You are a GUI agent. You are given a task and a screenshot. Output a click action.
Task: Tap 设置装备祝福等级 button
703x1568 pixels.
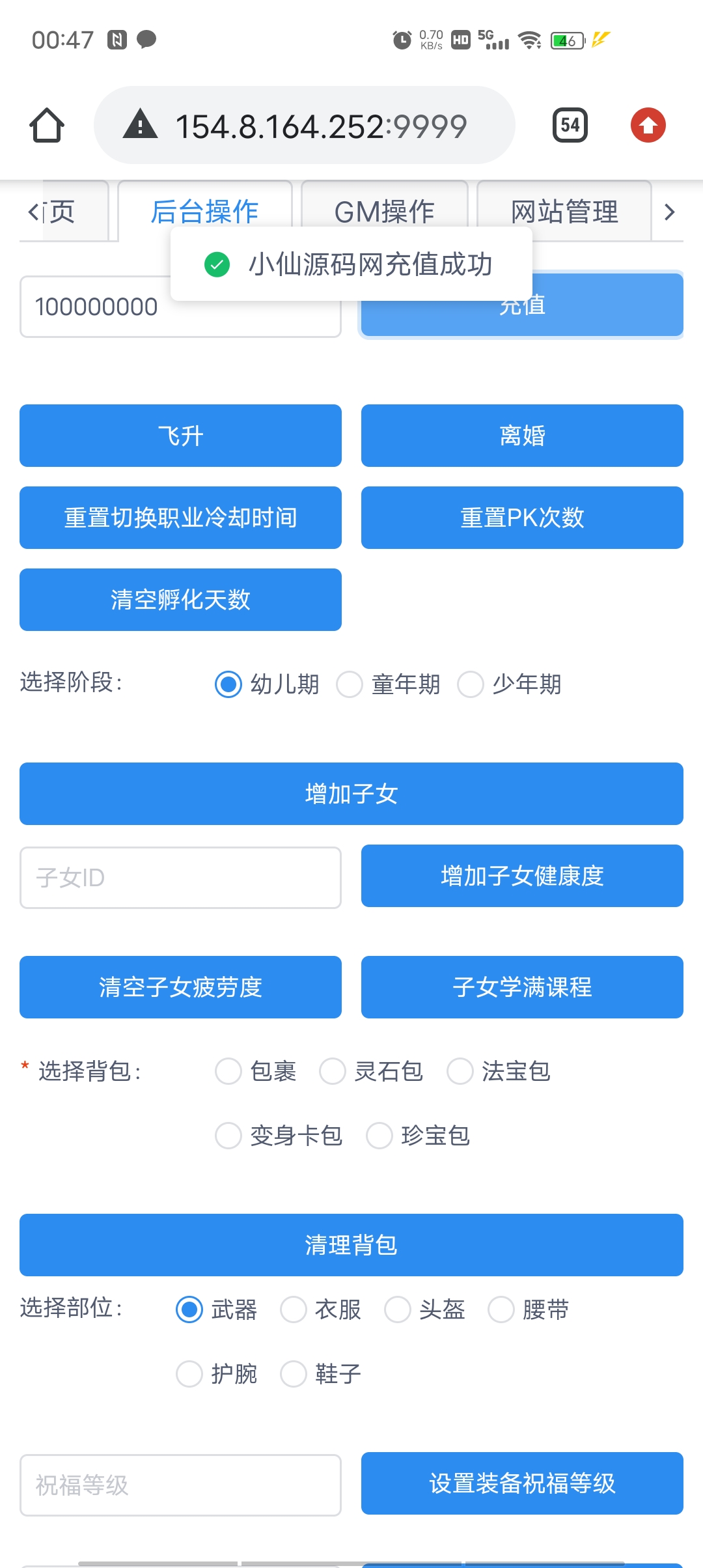[x=522, y=1483]
